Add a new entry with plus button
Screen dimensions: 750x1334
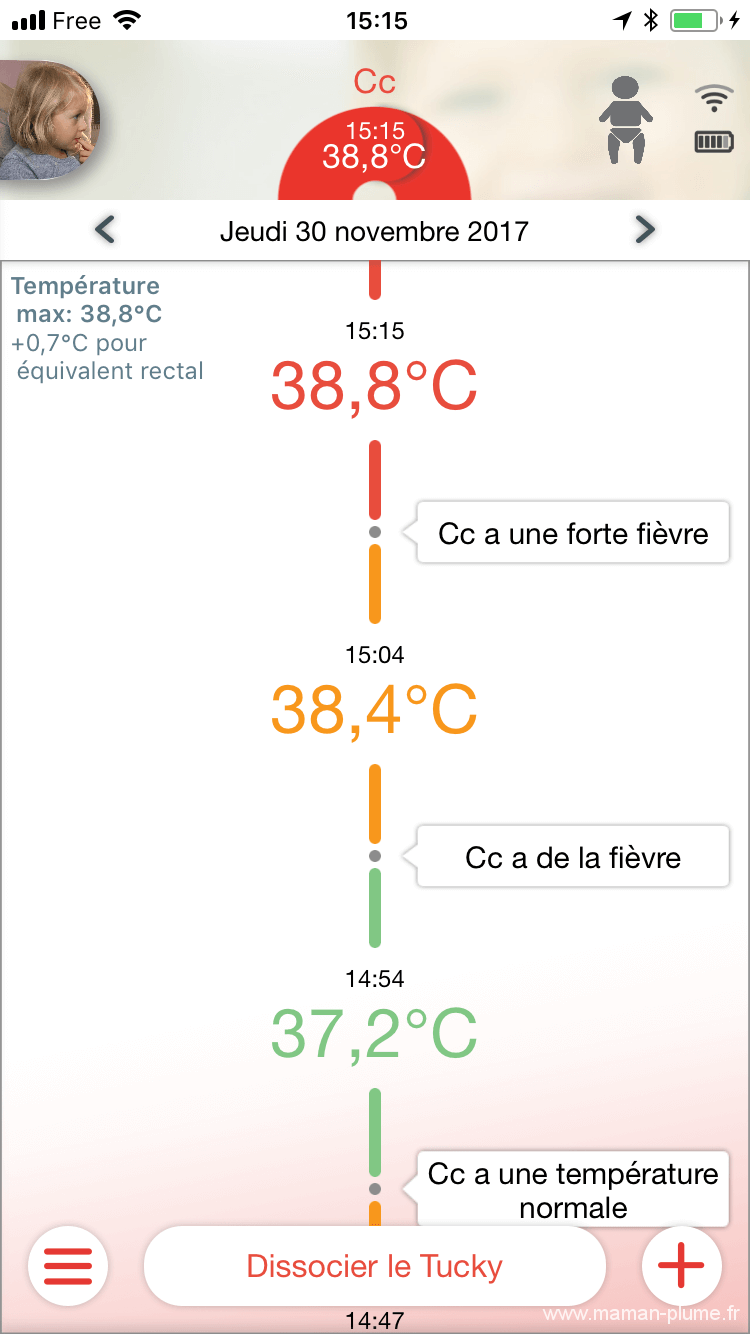point(681,1266)
